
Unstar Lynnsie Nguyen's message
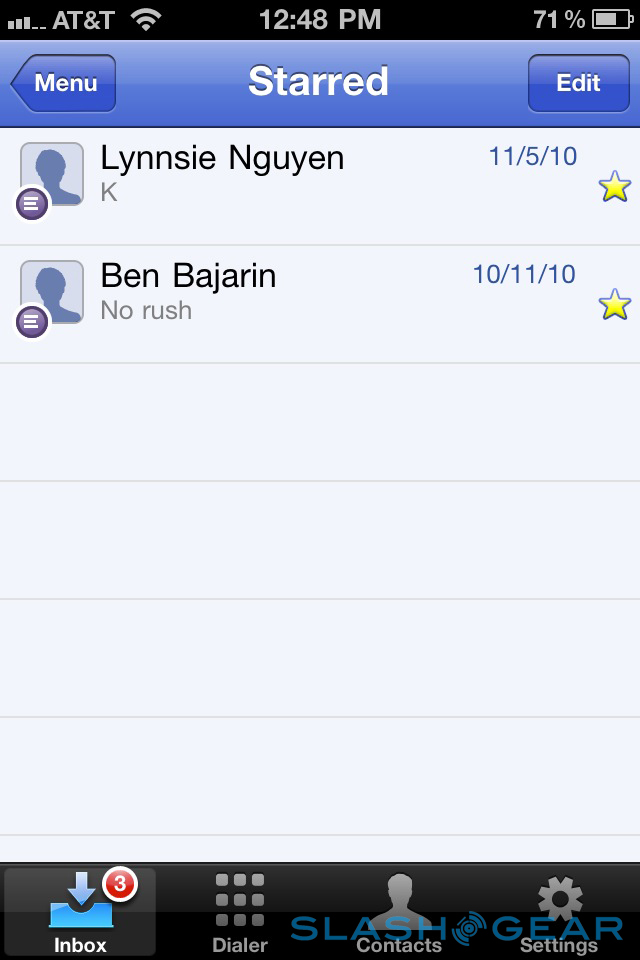pyautogui.click(x=615, y=187)
